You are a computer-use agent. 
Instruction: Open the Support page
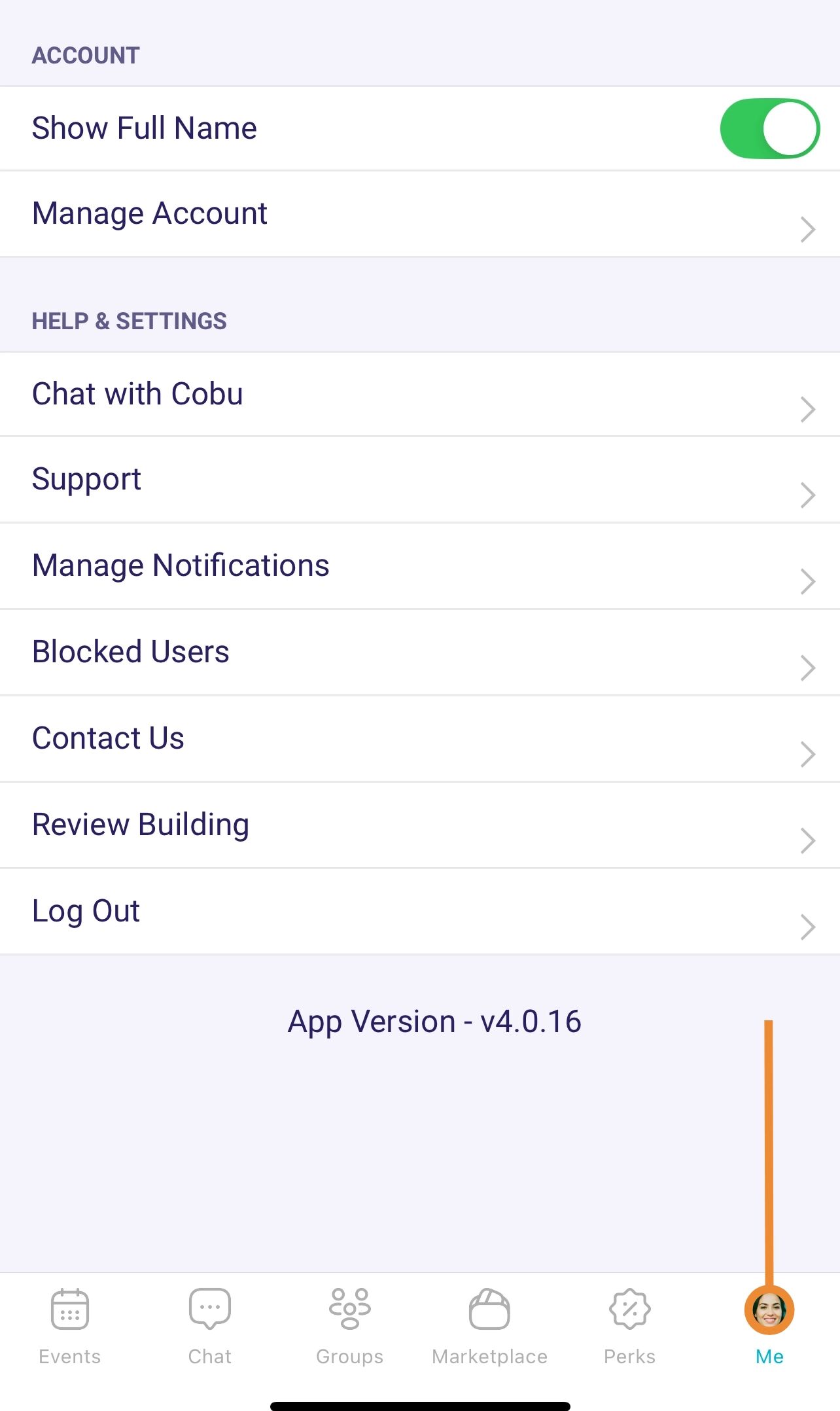(x=419, y=480)
